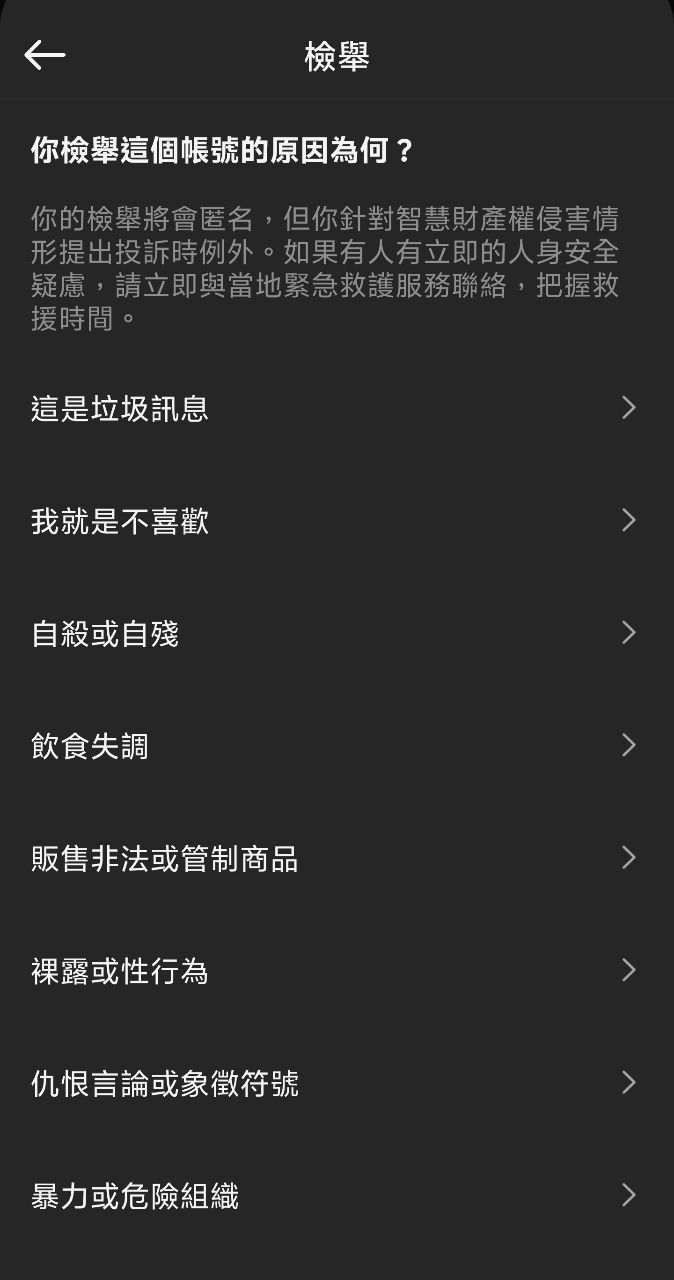Screen dimensions: 674x1280
Task: Select 仇恨言論或象徵符號 from the list
Action: (336, 1083)
